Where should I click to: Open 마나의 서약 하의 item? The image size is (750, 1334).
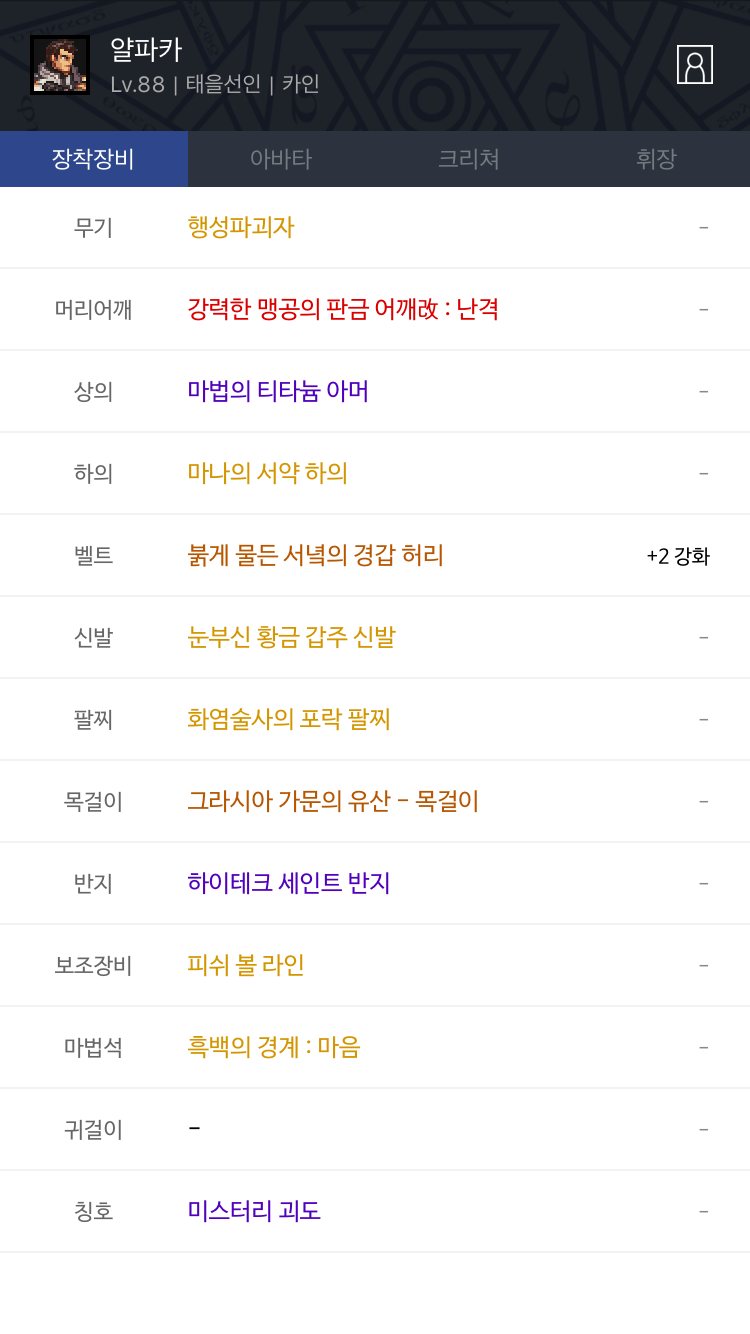point(267,473)
